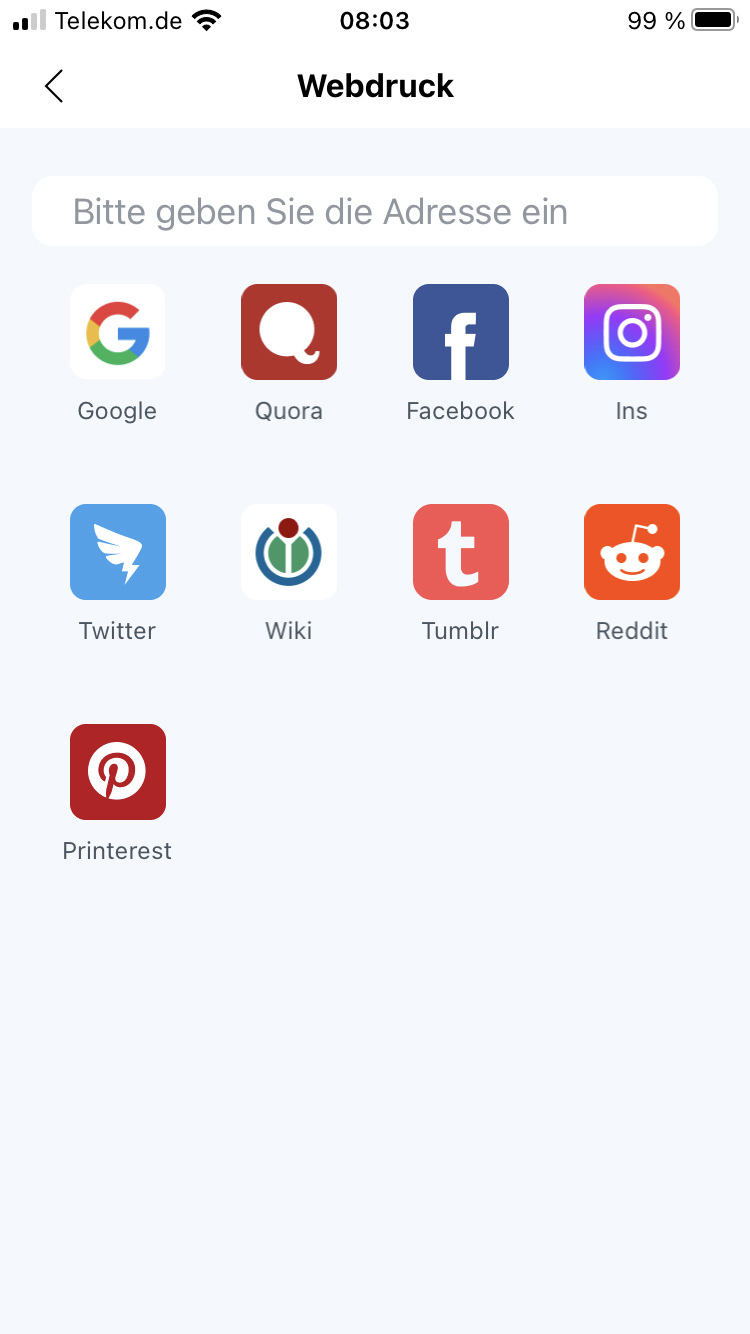Go back from Webdruck screen
750x1334 pixels.
[54, 86]
